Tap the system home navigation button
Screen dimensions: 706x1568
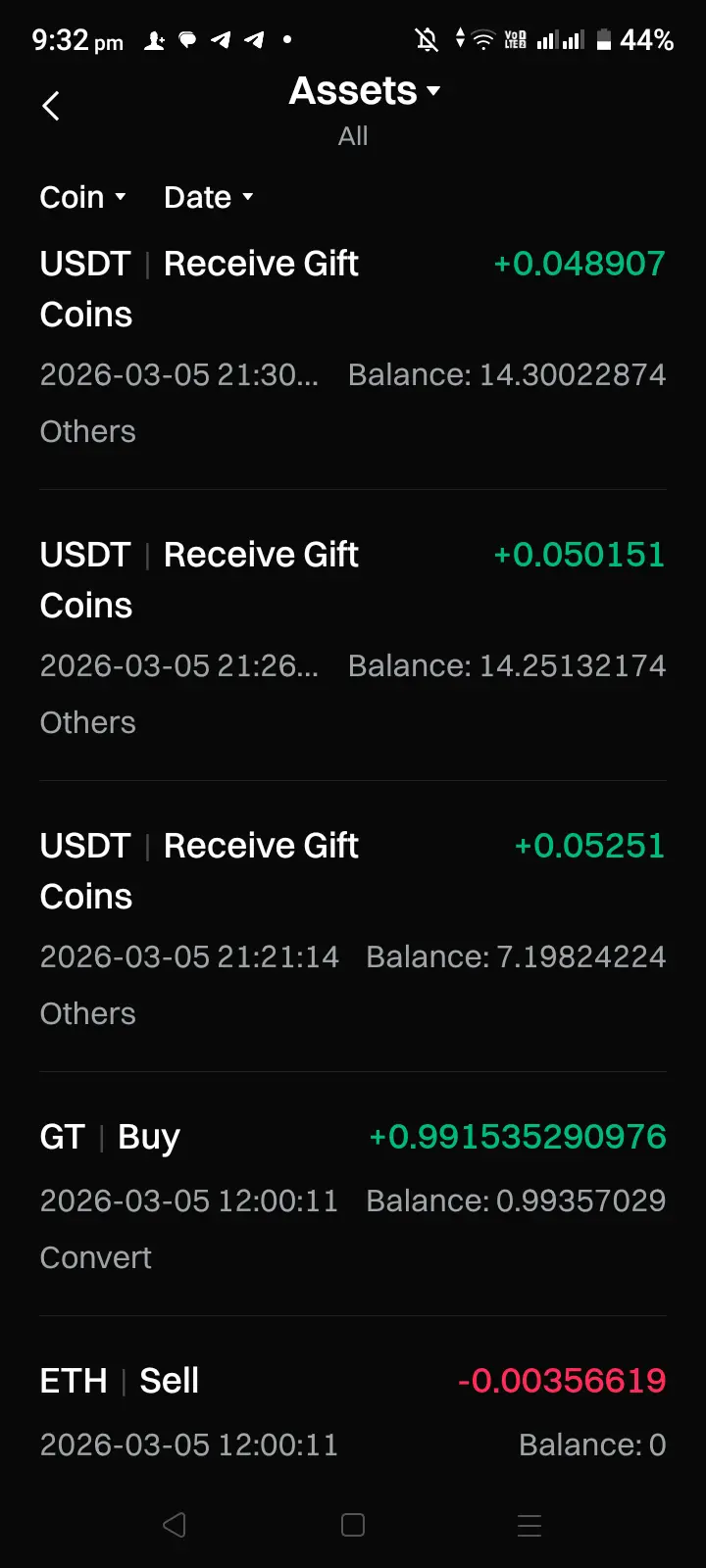click(353, 1525)
